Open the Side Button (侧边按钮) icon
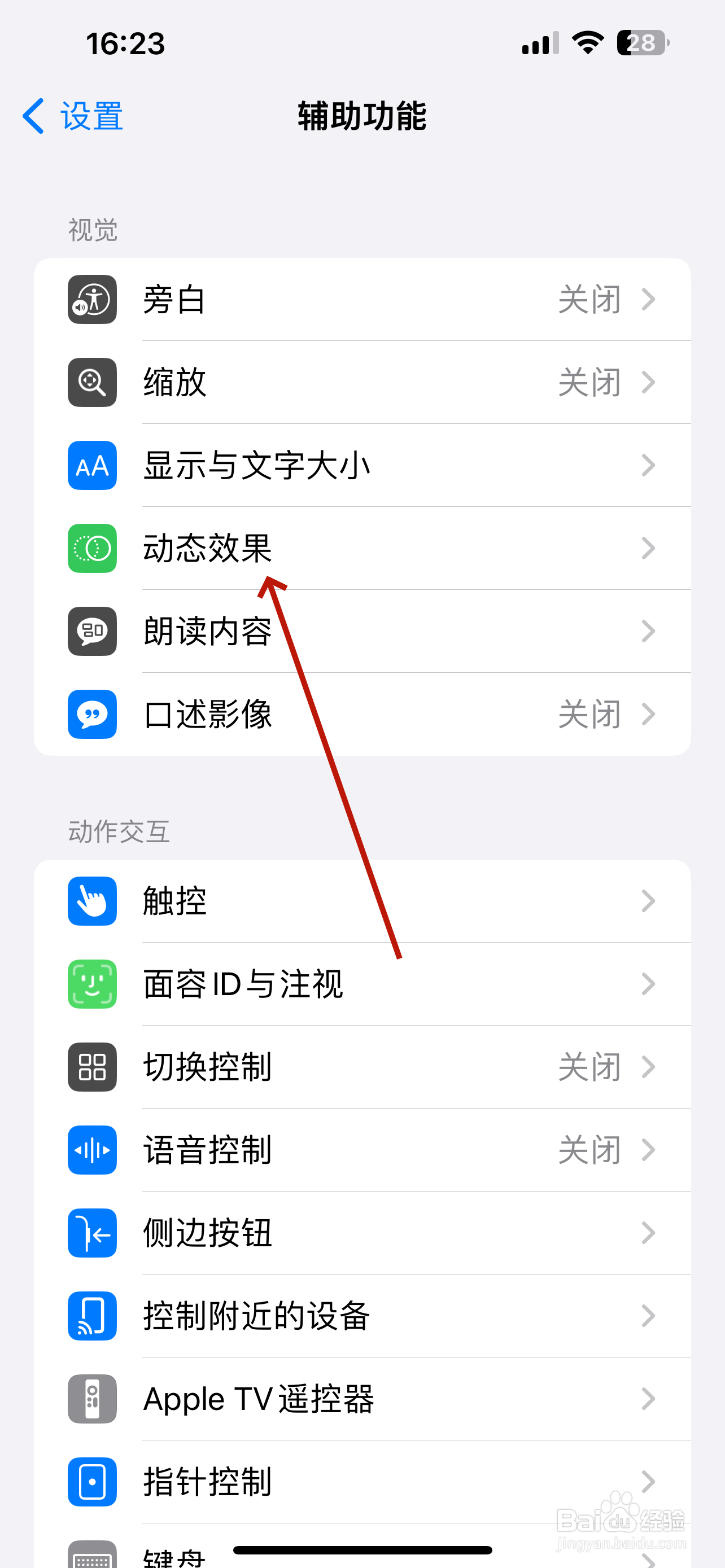725x1568 pixels. pyautogui.click(x=92, y=1233)
